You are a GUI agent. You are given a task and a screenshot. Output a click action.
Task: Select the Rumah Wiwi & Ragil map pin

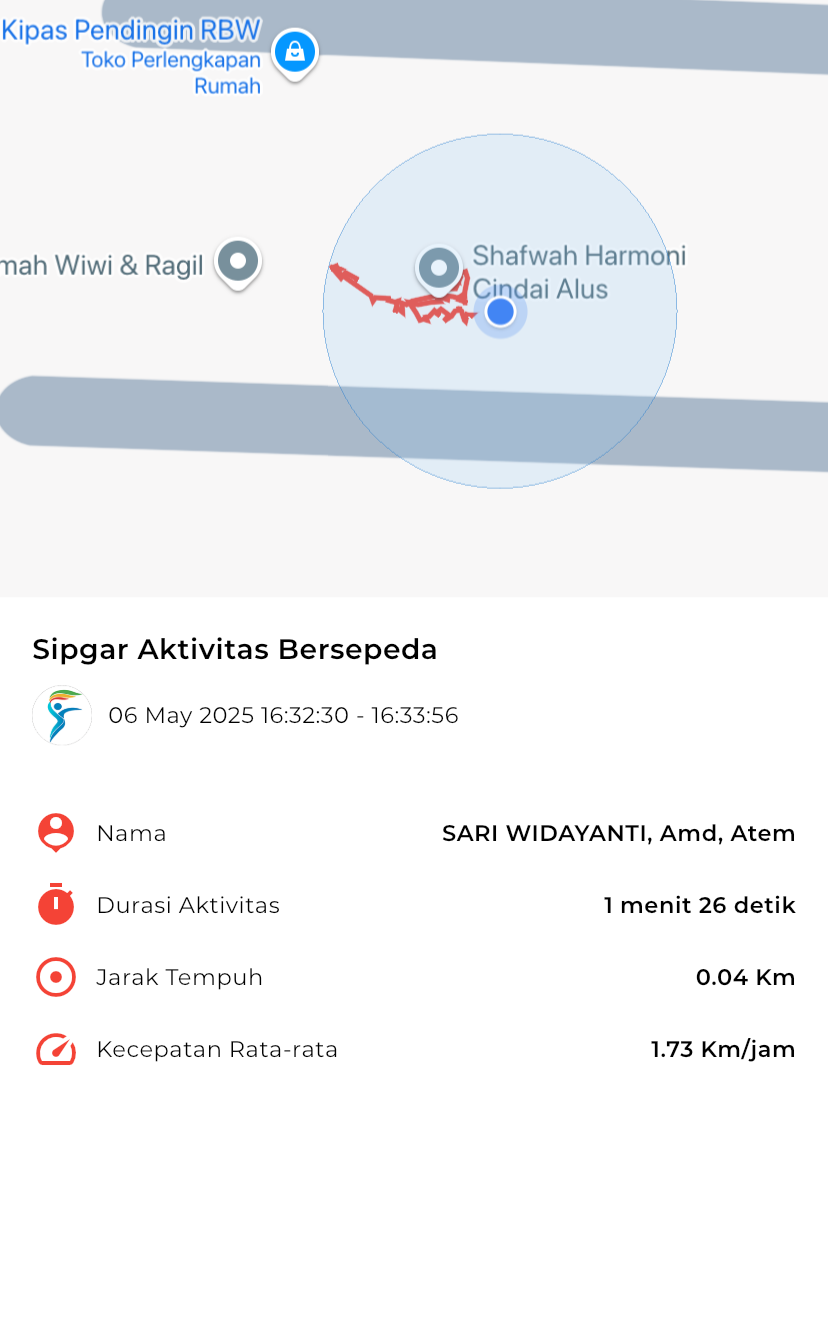point(238,264)
